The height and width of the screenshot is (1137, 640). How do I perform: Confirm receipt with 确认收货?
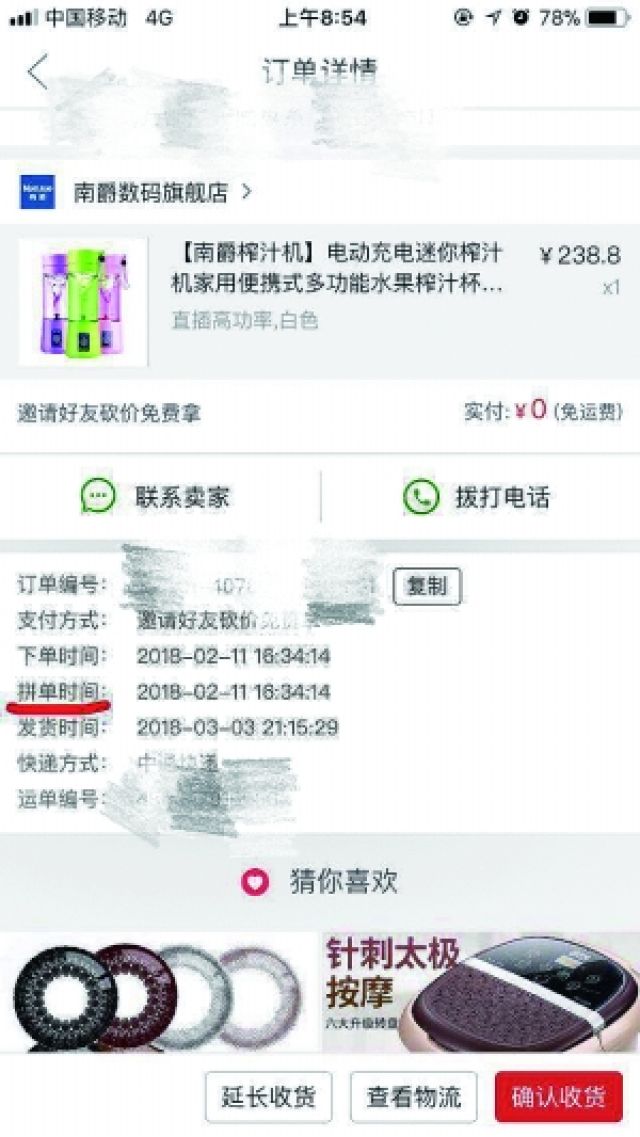pyautogui.click(x=558, y=1097)
